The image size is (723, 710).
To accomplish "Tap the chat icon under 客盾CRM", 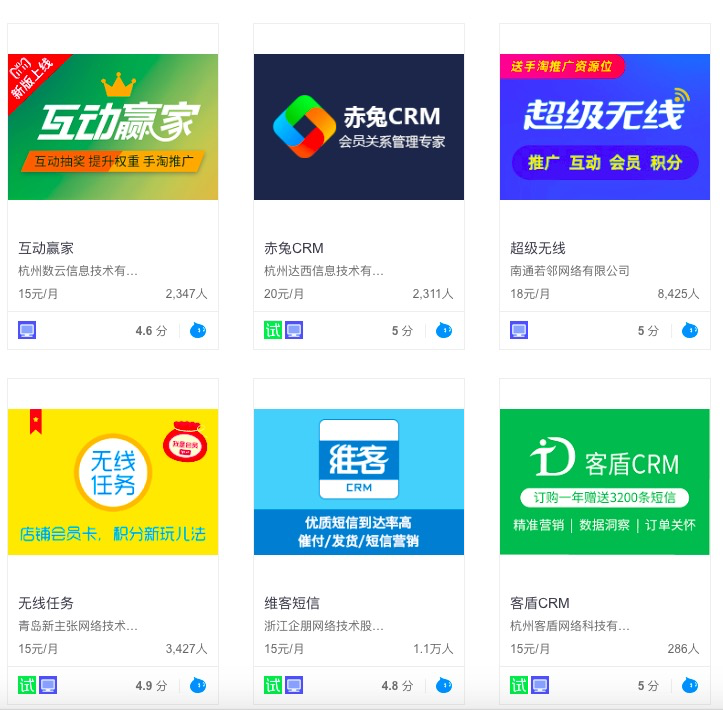I will pyautogui.click(x=690, y=685).
